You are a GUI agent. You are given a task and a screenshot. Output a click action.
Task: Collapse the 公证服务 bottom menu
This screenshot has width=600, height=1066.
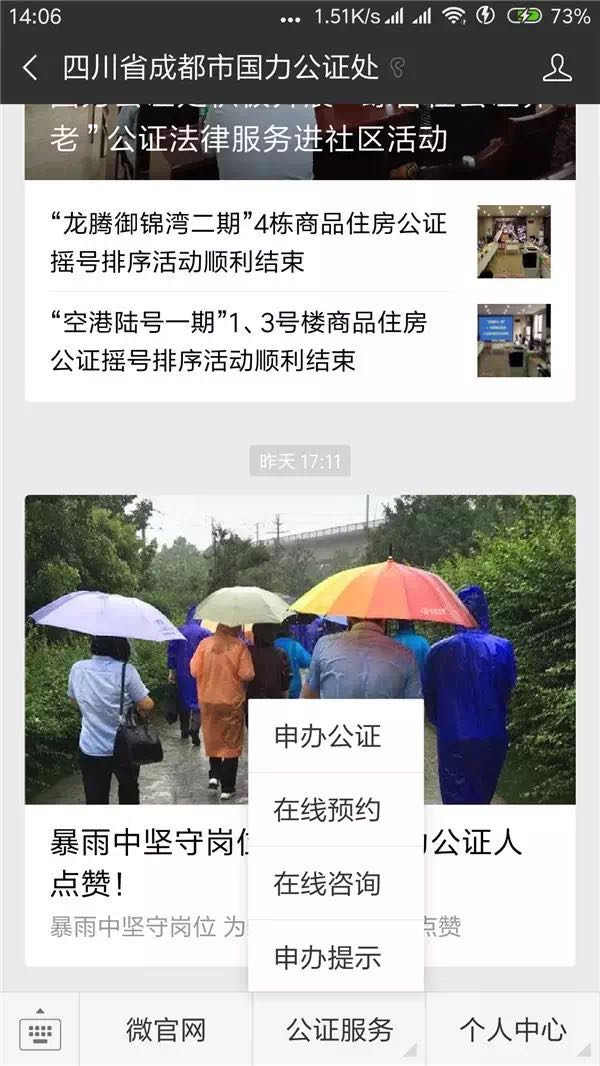tap(340, 1030)
